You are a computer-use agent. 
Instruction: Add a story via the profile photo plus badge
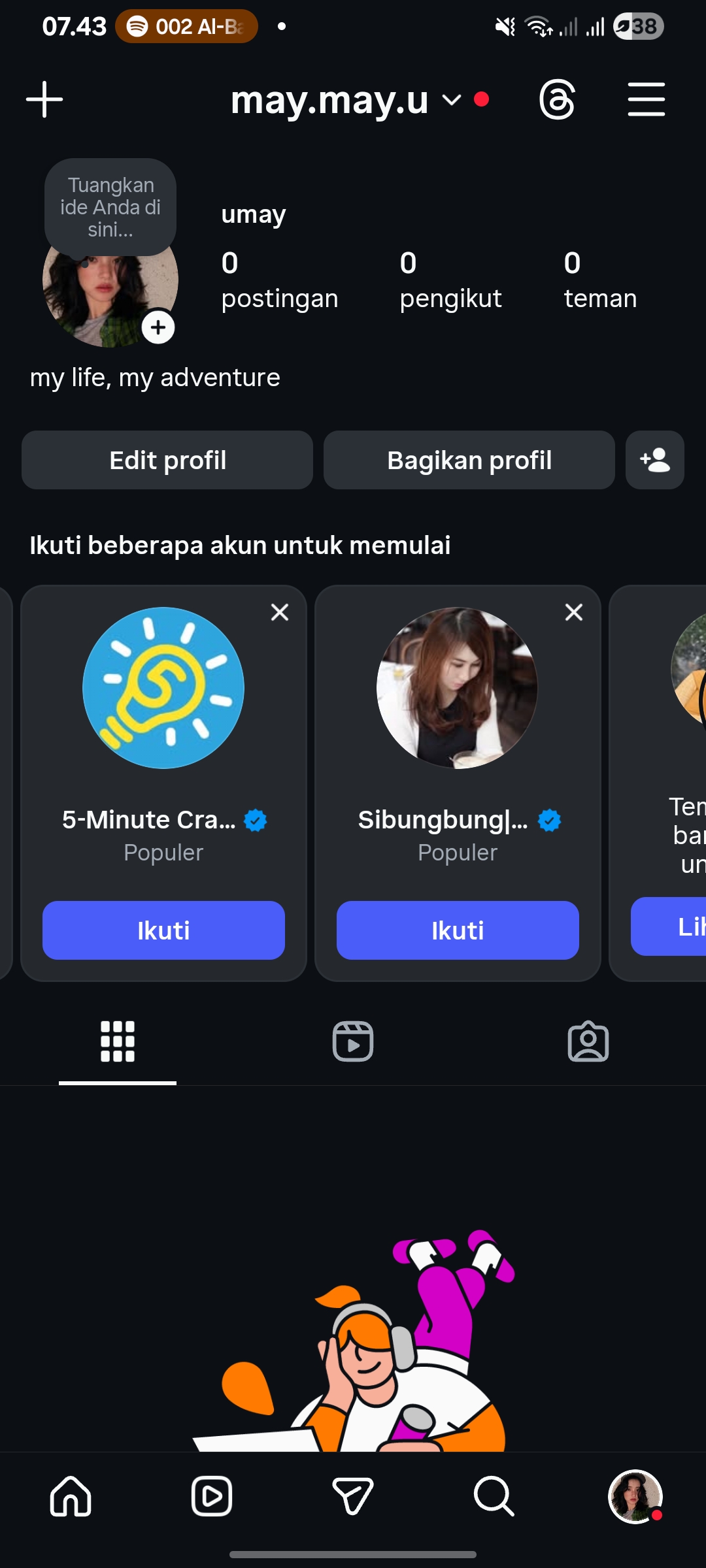click(158, 327)
